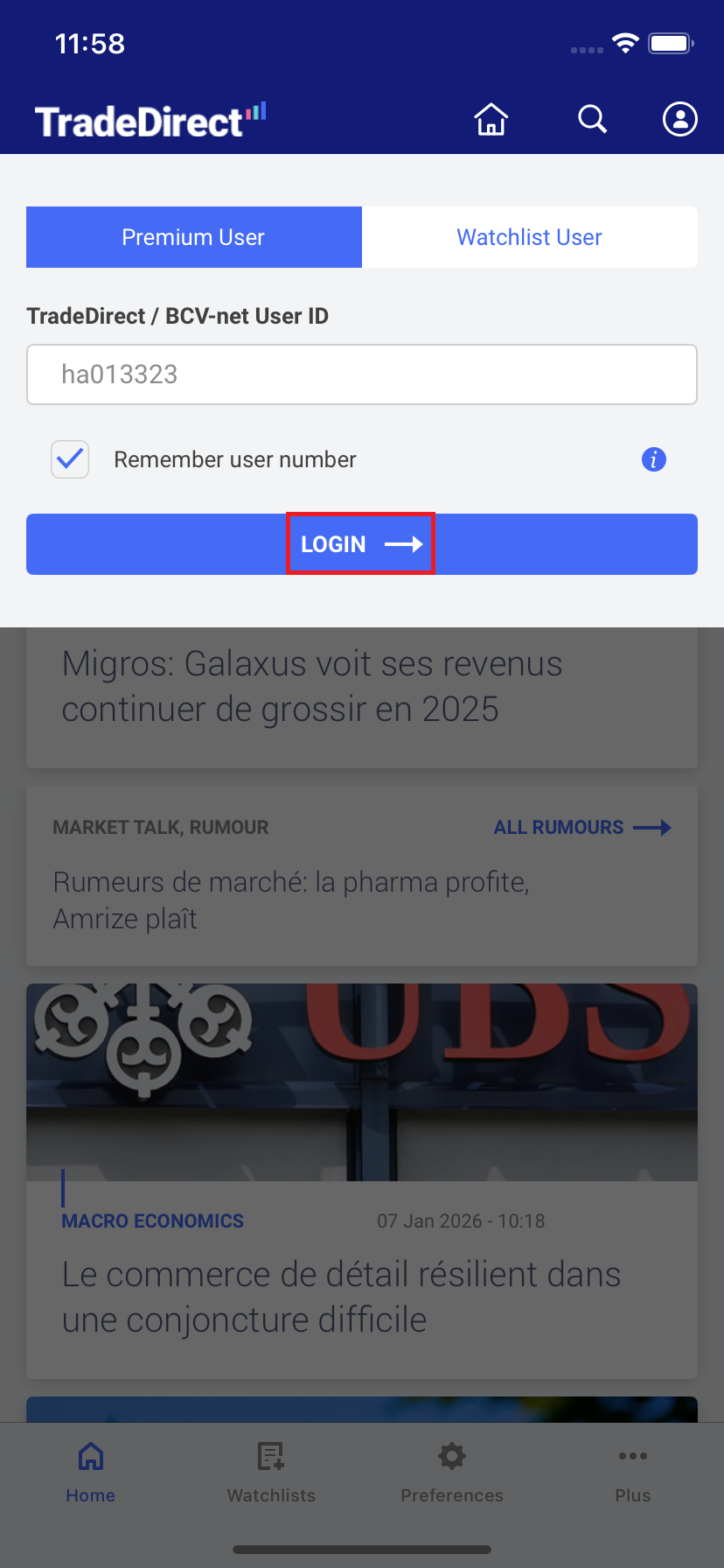
Task: Go to the home icon in header
Action: coord(491,119)
